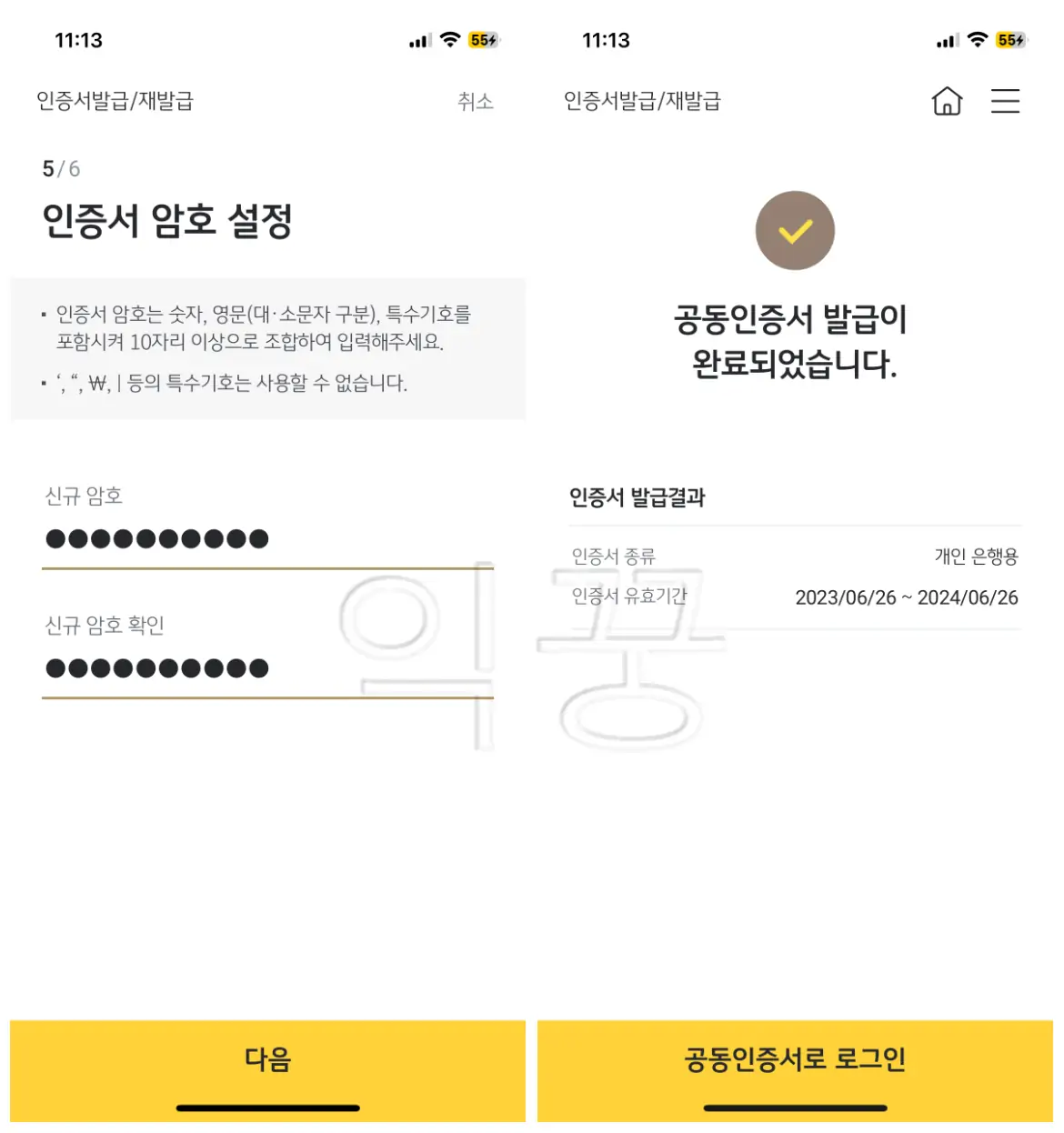This screenshot has height=1133, width=1064.
Task: Open the home icon on top right
Action: (948, 102)
